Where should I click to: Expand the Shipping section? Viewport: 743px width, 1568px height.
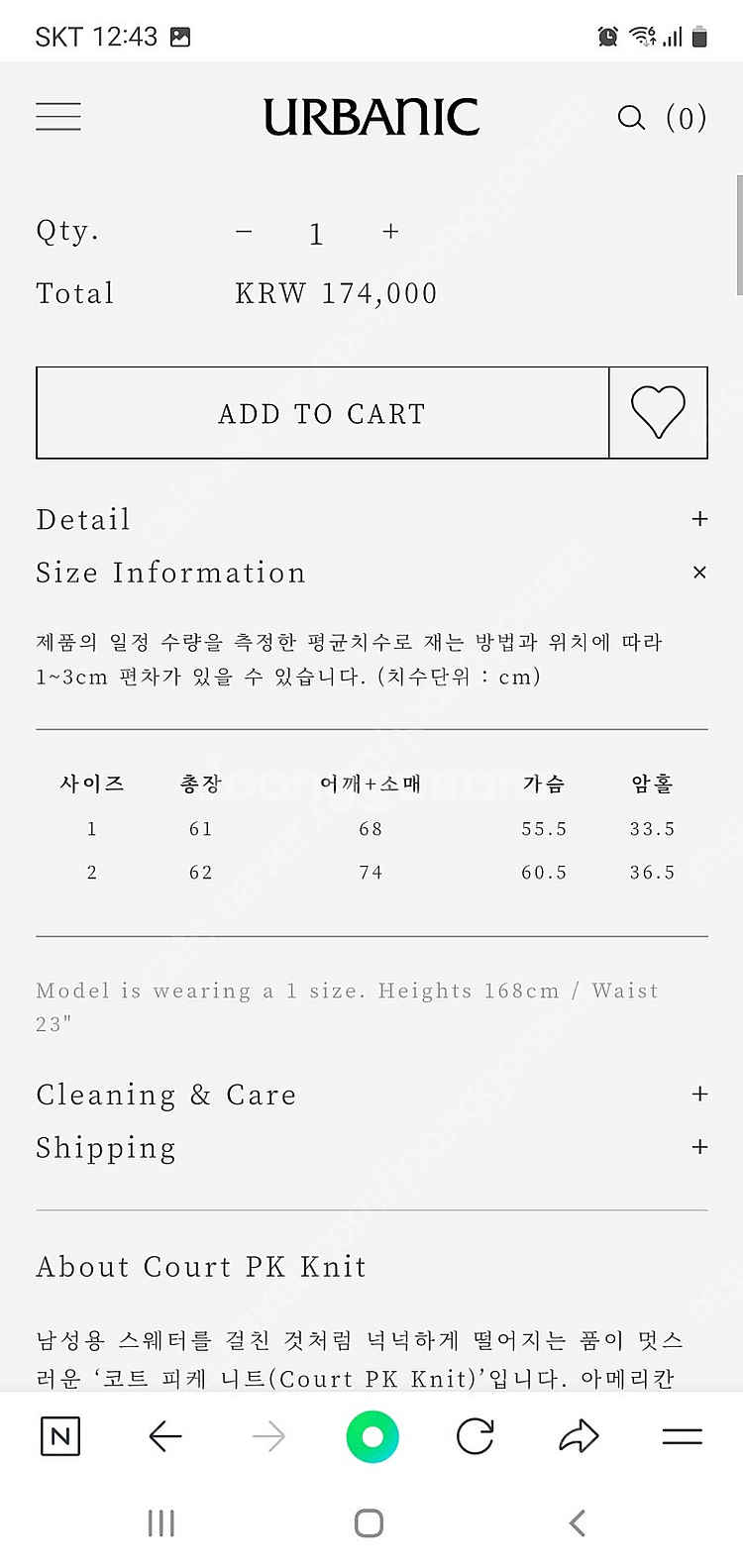pos(699,1147)
